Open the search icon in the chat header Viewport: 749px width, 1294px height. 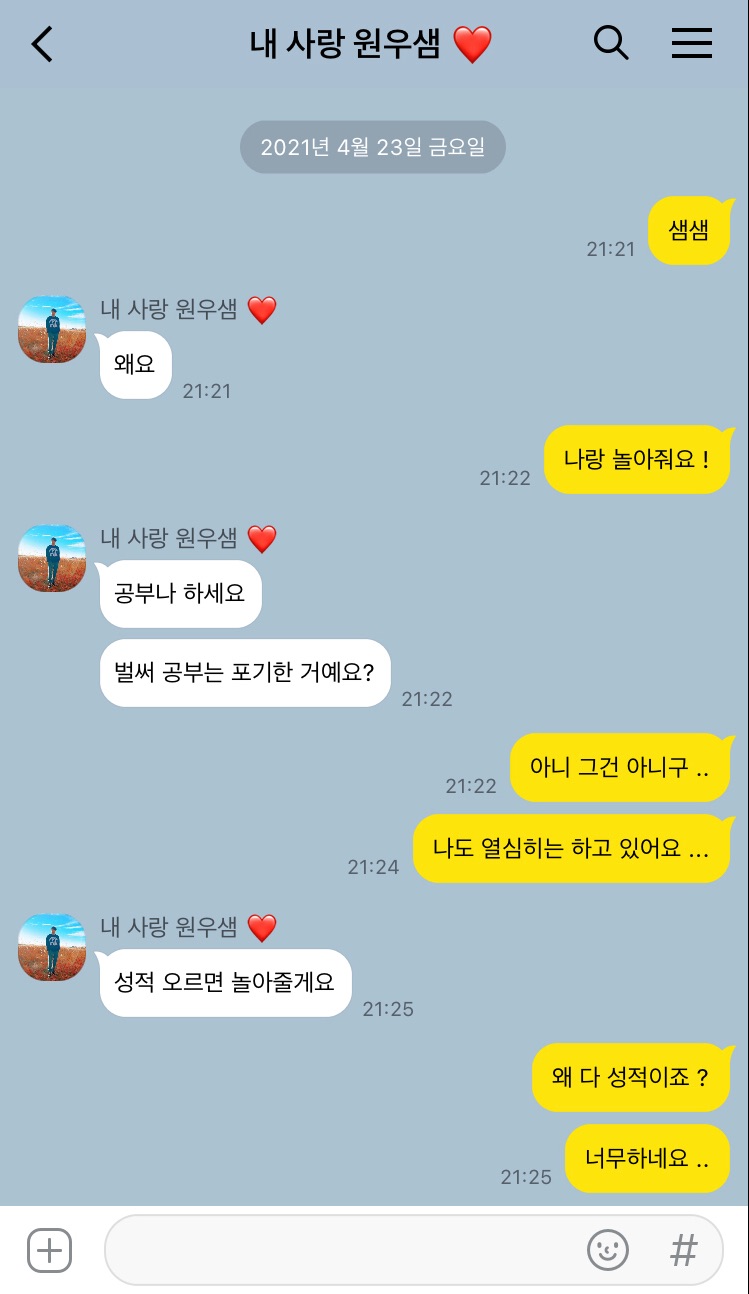click(611, 43)
